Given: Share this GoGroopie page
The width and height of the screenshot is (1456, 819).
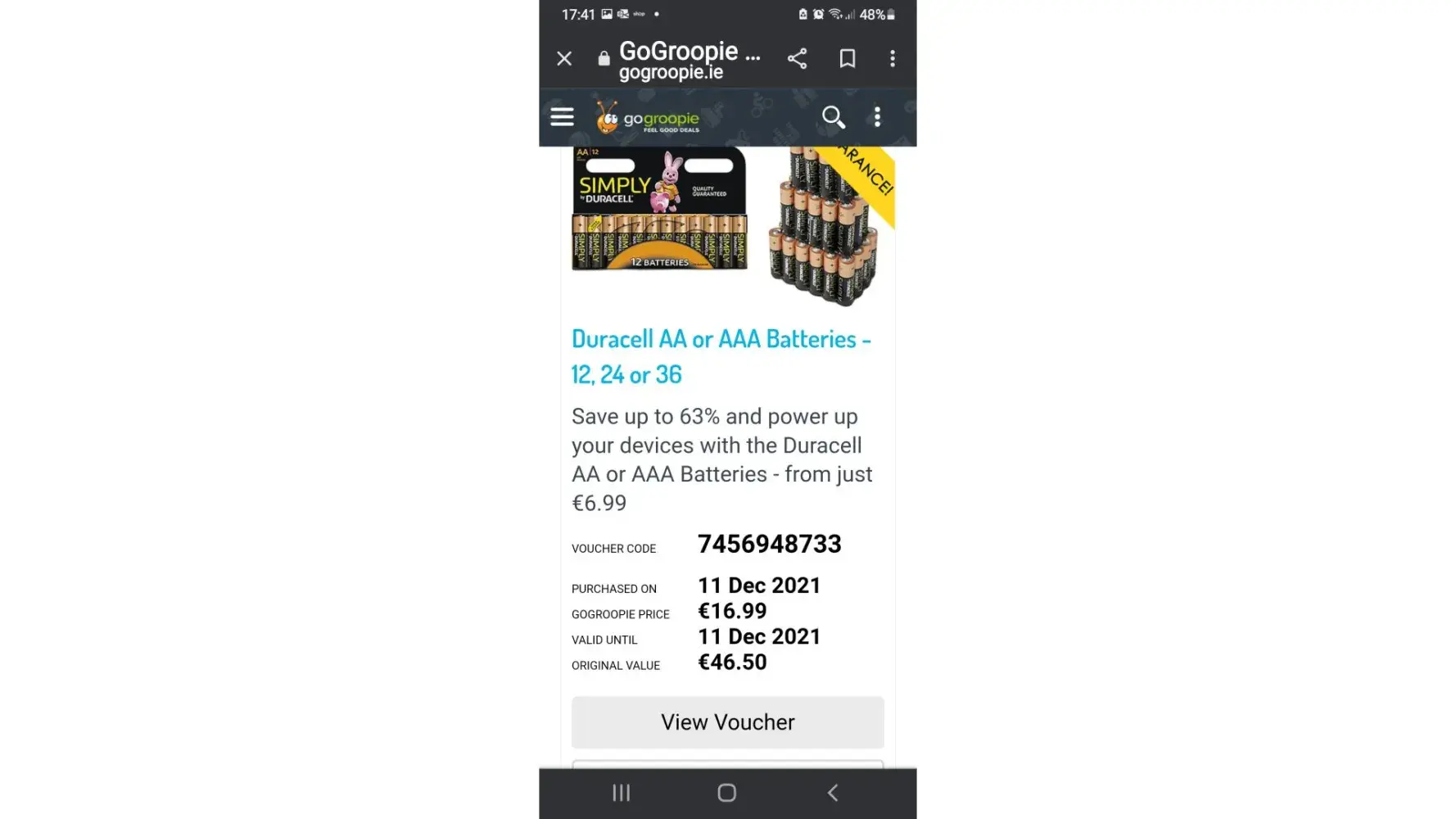Looking at the screenshot, I should [797, 59].
